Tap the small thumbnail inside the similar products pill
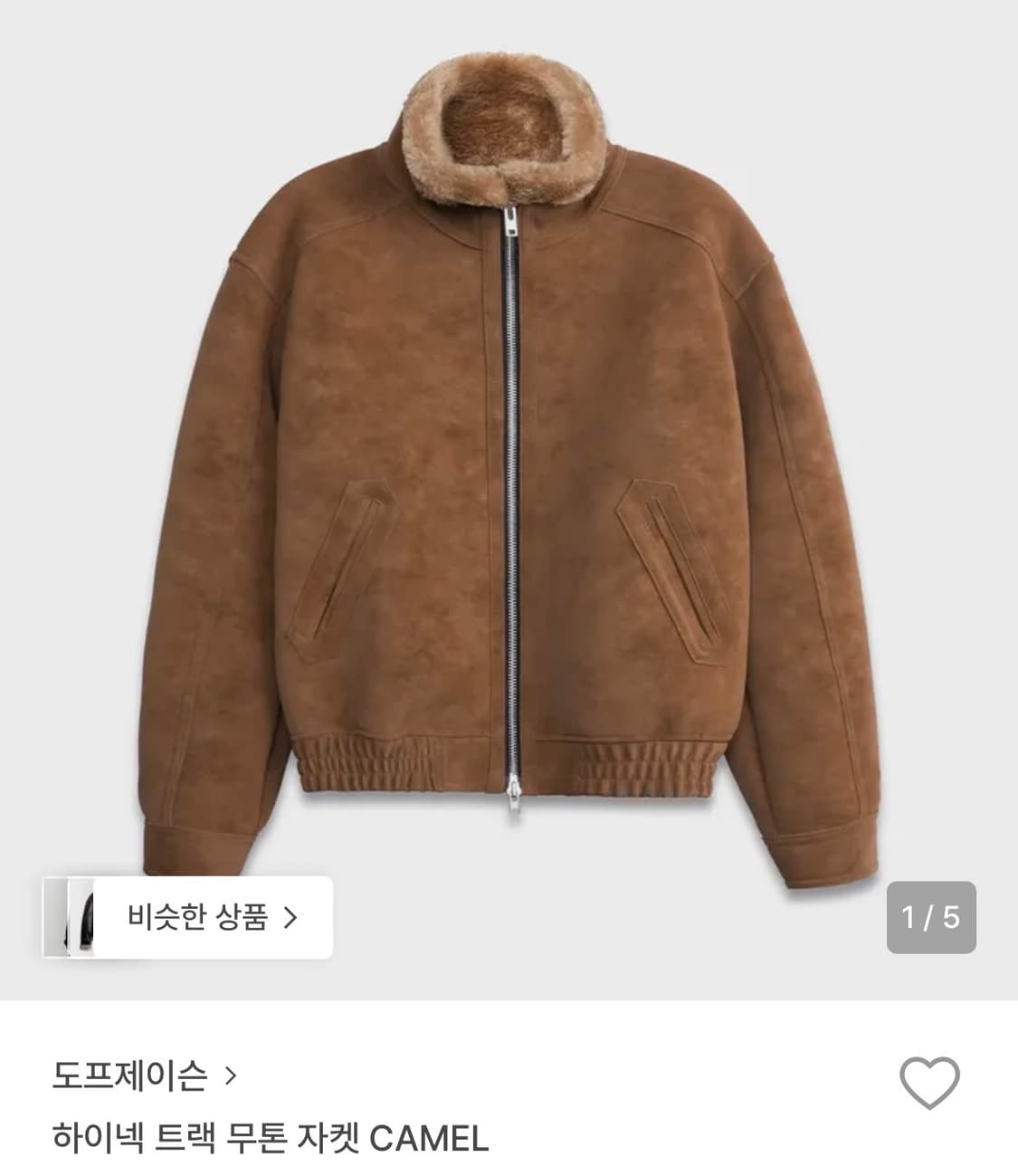This screenshot has width=1018, height=1176. click(x=77, y=917)
